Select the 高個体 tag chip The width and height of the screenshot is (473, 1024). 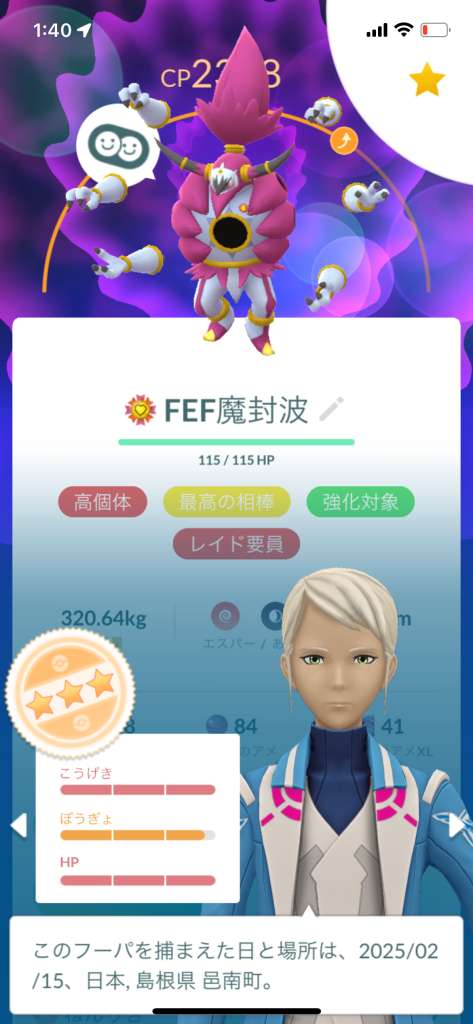101,502
